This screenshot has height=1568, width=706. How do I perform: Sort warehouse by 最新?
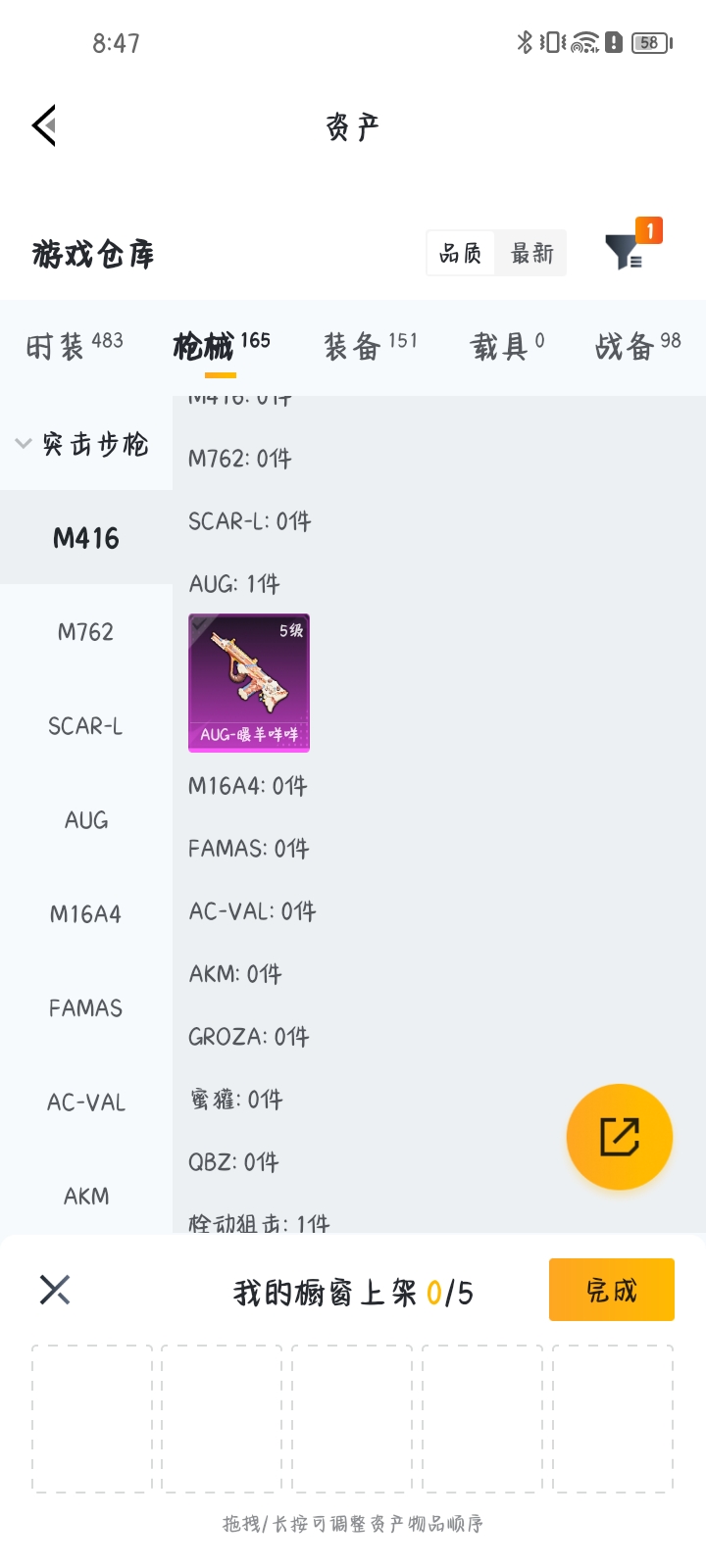point(531,254)
